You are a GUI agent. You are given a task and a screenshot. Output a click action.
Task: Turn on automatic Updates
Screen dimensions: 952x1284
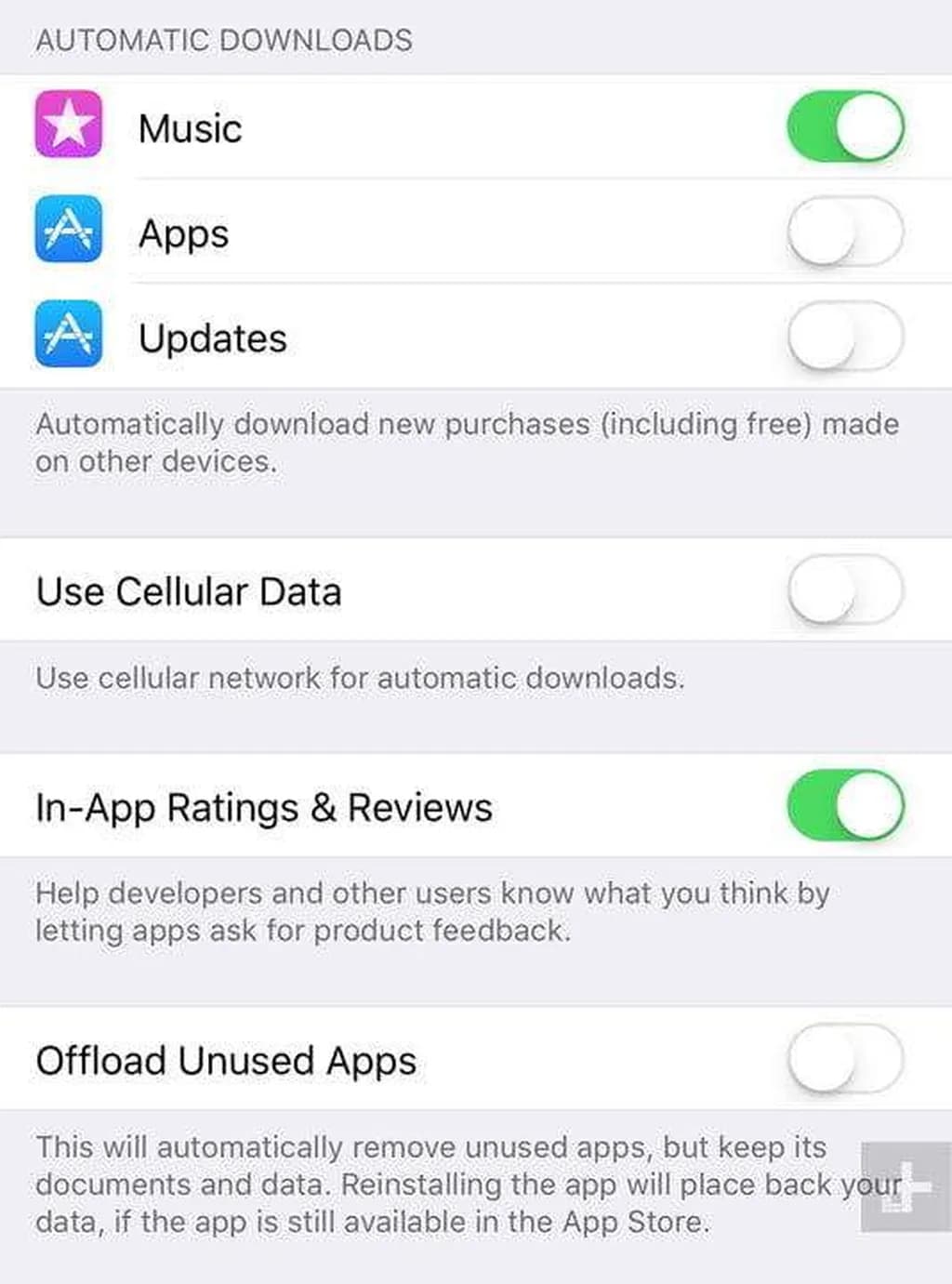(845, 337)
